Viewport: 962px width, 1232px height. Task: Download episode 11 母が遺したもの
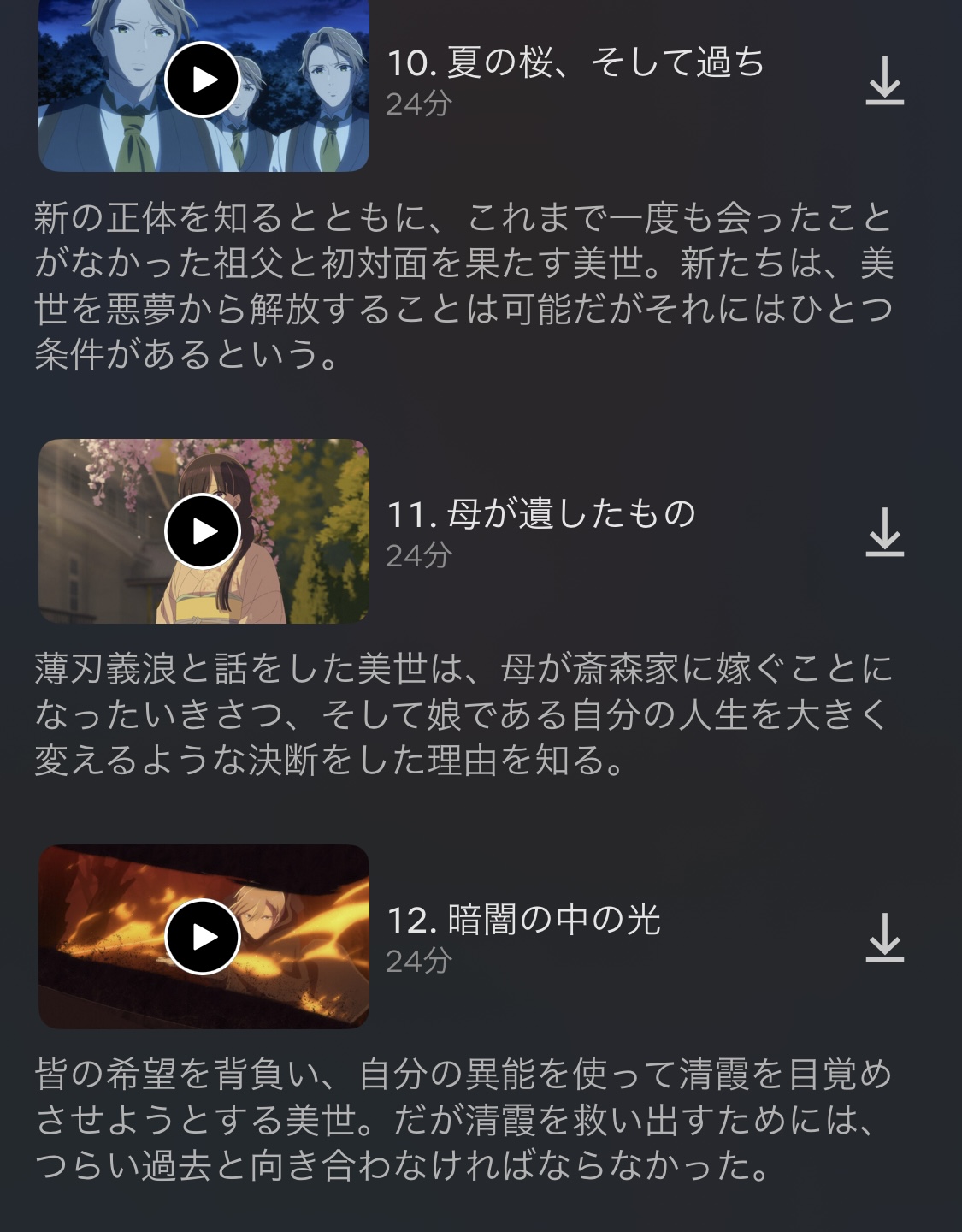coord(884,532)
